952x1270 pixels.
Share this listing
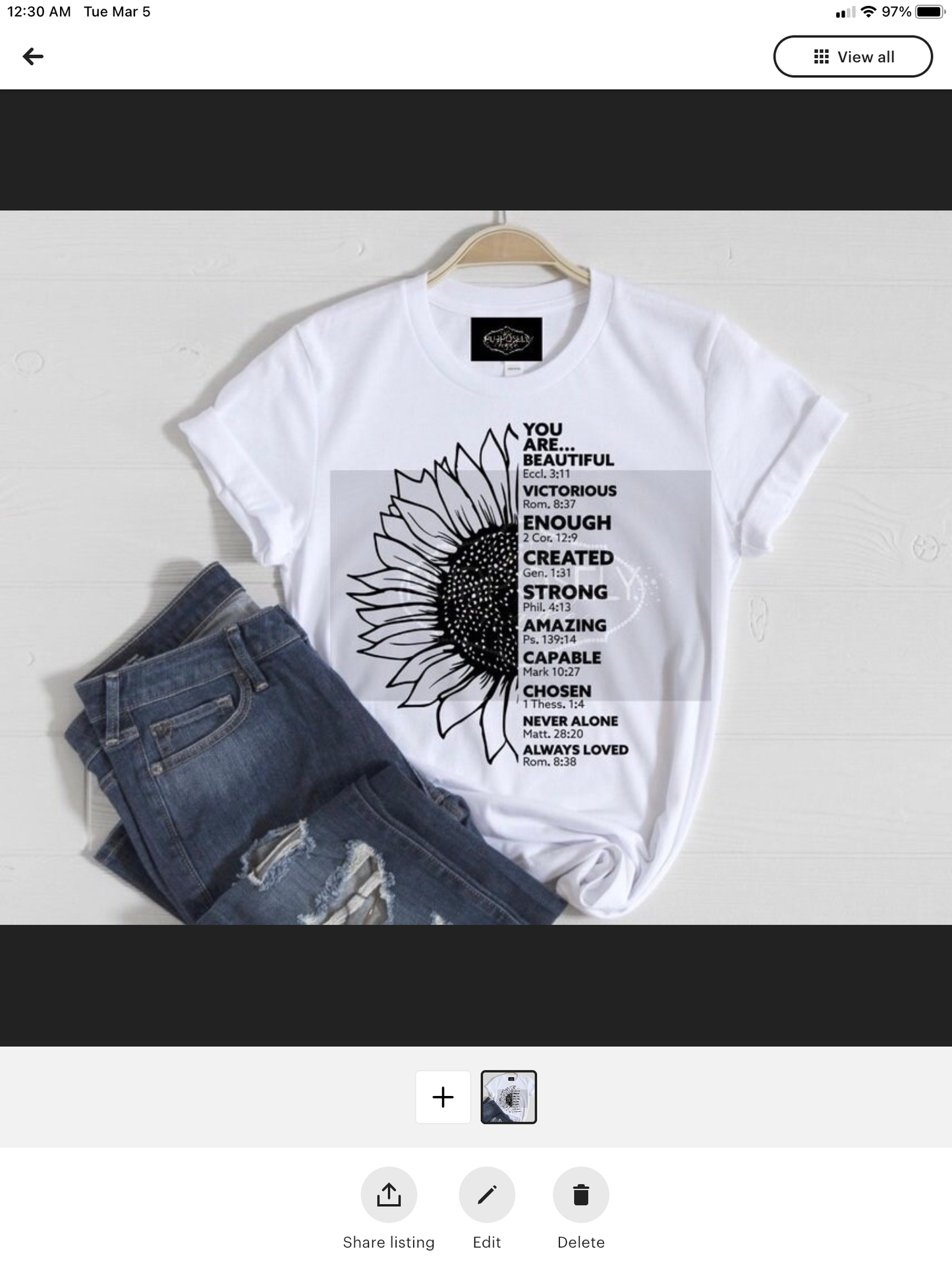(x=389, y=1194)
